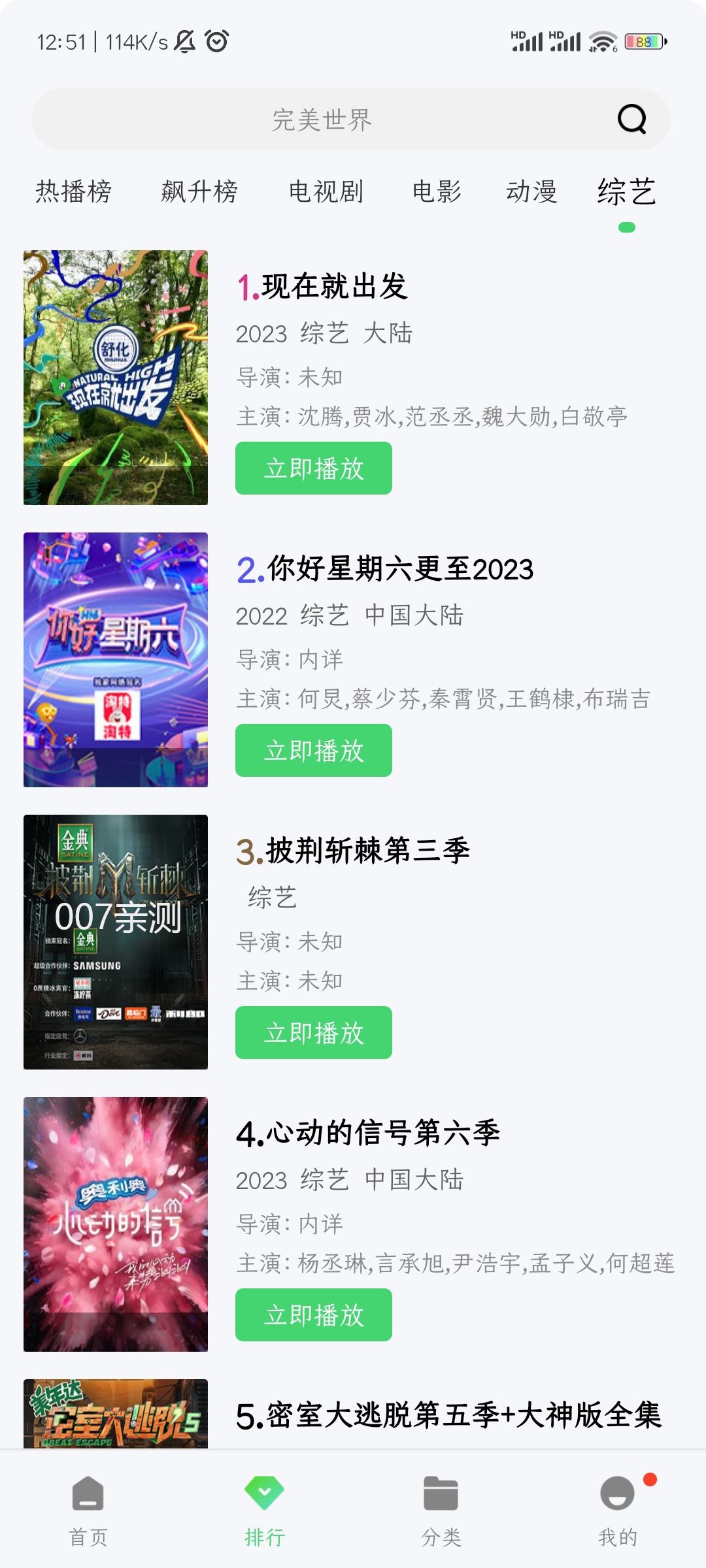Tap the search magnifier icon

tap(630, 119)
